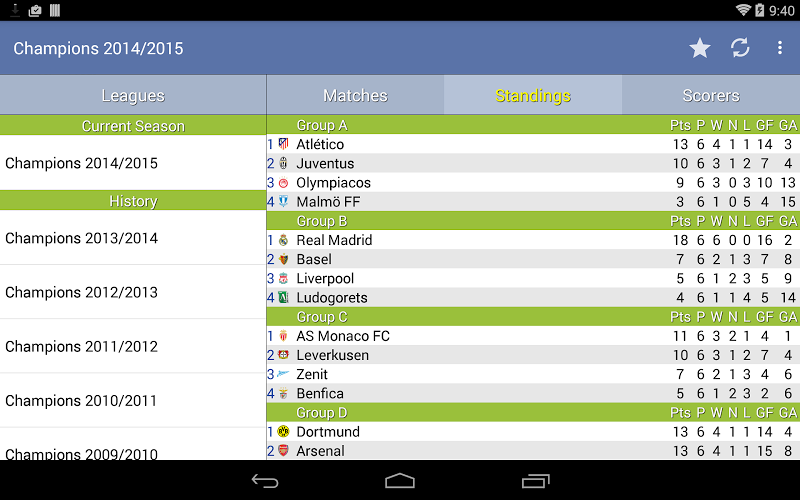Select the Atlético row in Group A
Image resolution: width=800 pixels, height=500 pixels.
tap(533, 144)
